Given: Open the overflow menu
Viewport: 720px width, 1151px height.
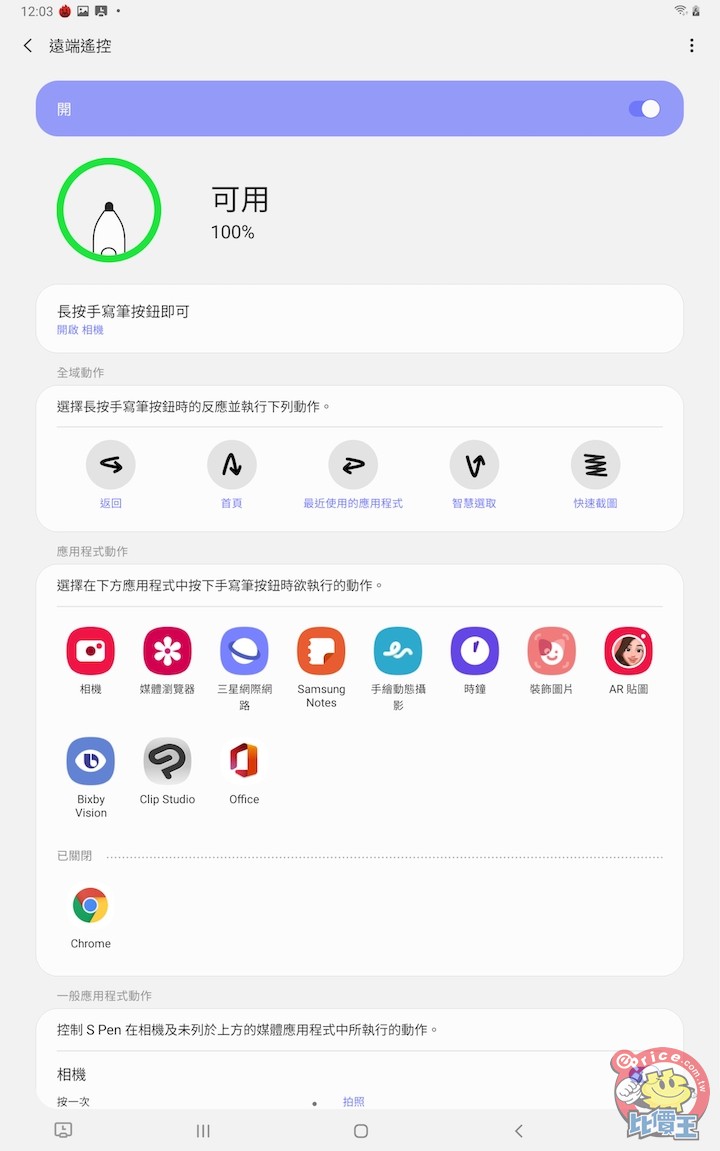Looking at the screenshot, I should [691, 46].
